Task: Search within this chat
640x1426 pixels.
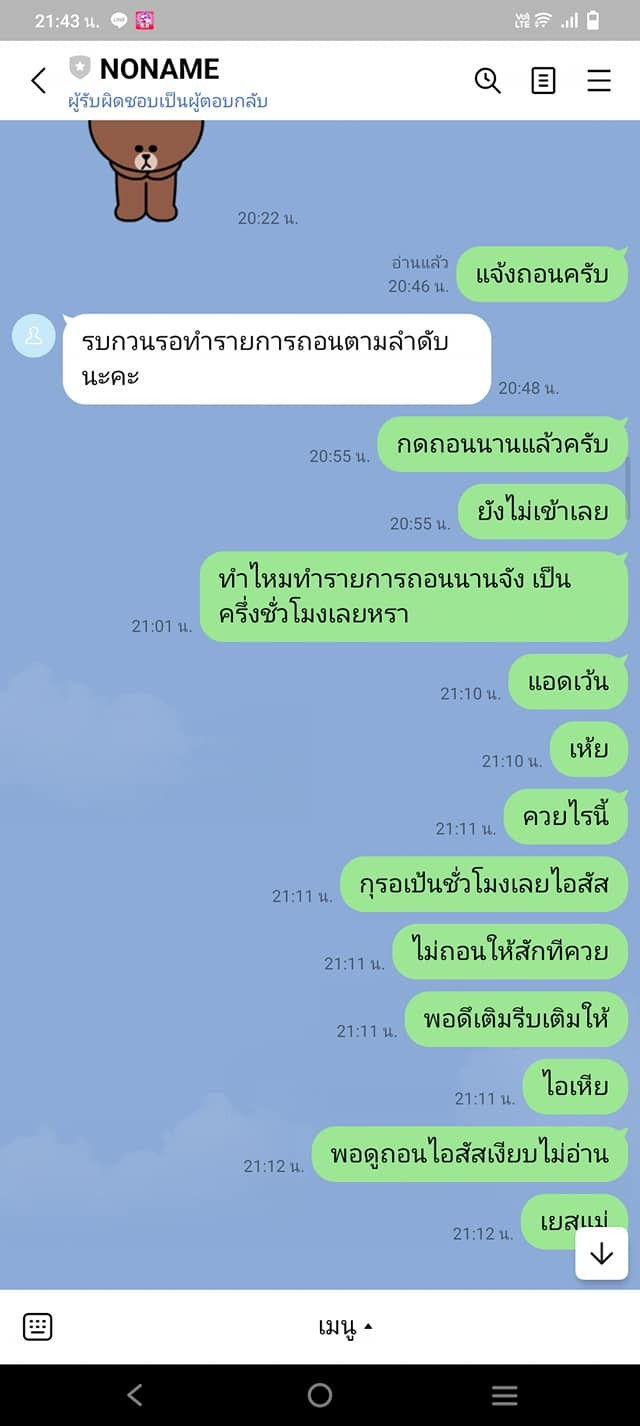Action: (x=487, y=81)
